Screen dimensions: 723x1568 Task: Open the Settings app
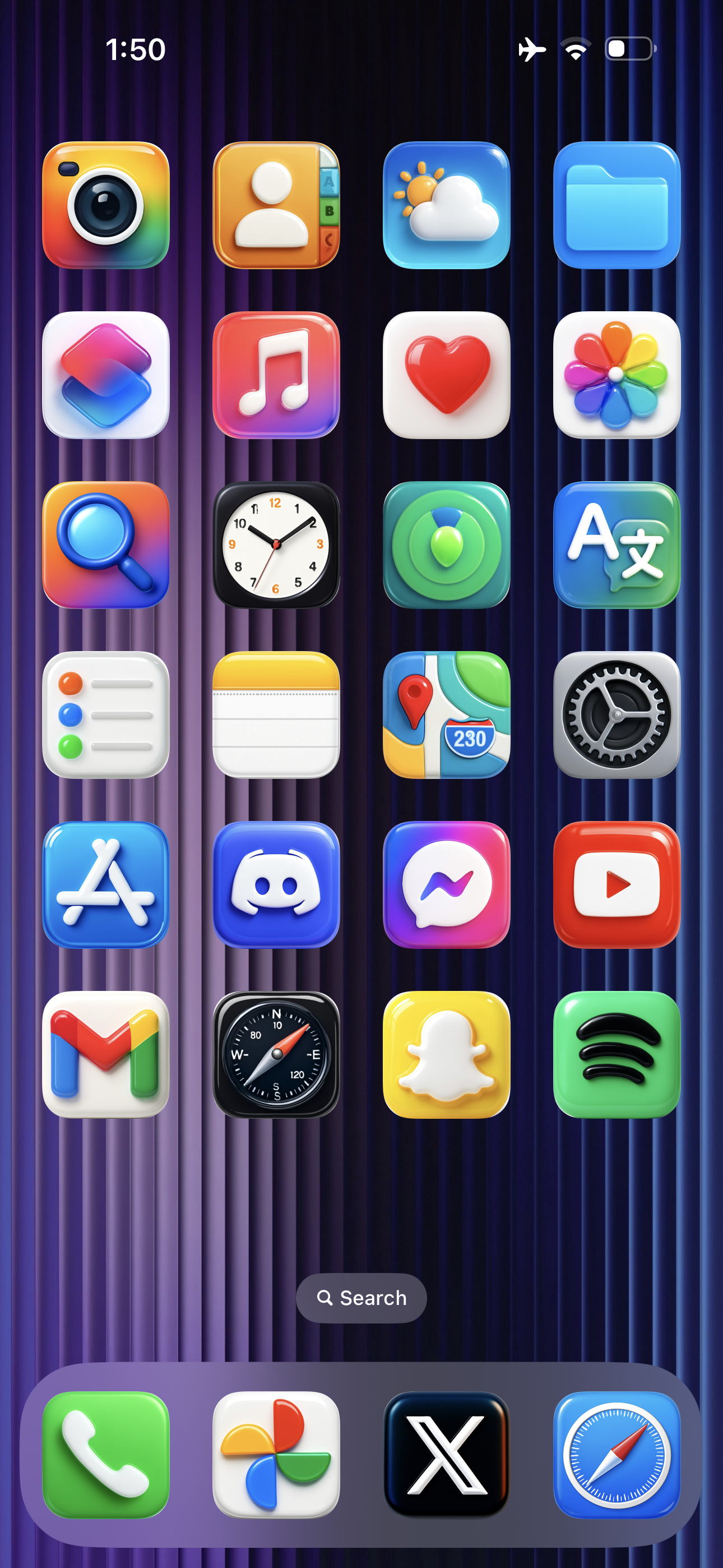pos(617,714)
